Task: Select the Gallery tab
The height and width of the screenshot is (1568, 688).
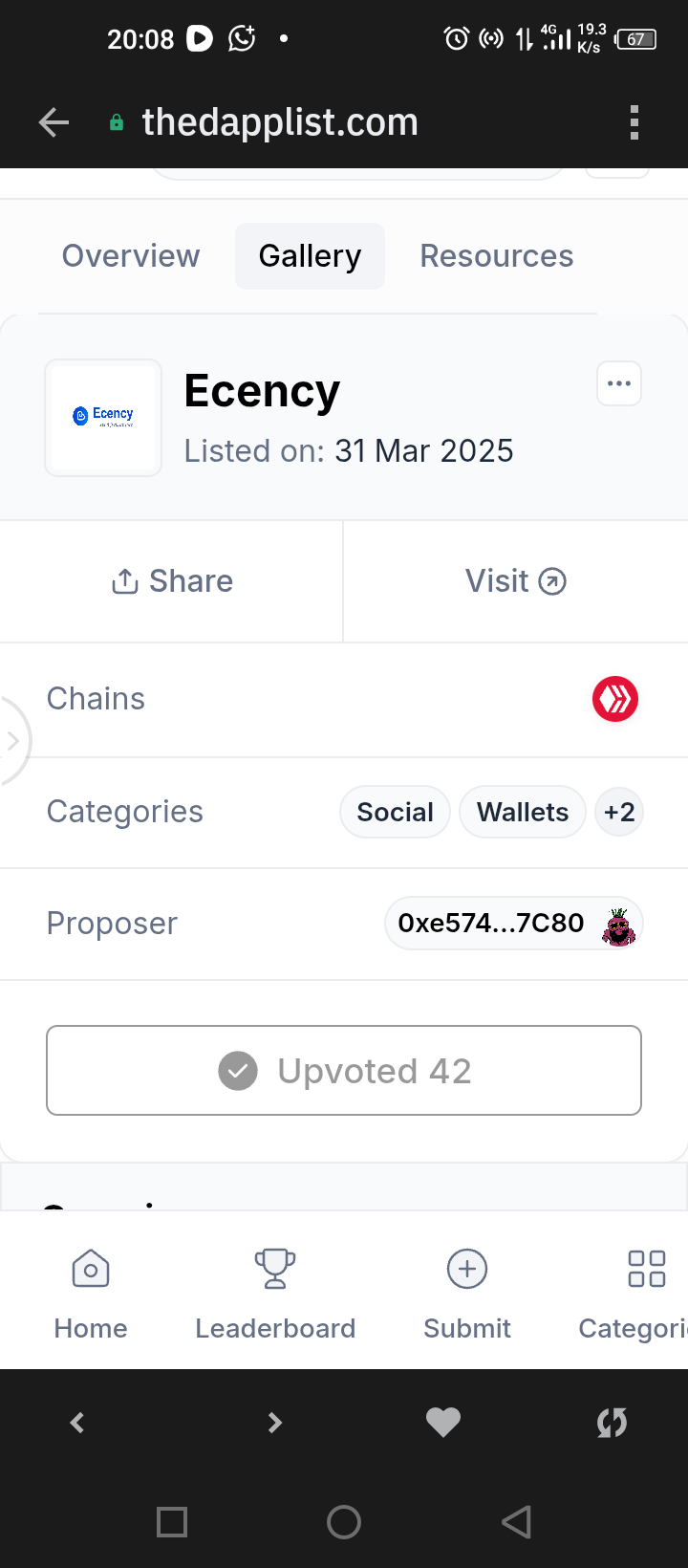Action: click(311, 256)
